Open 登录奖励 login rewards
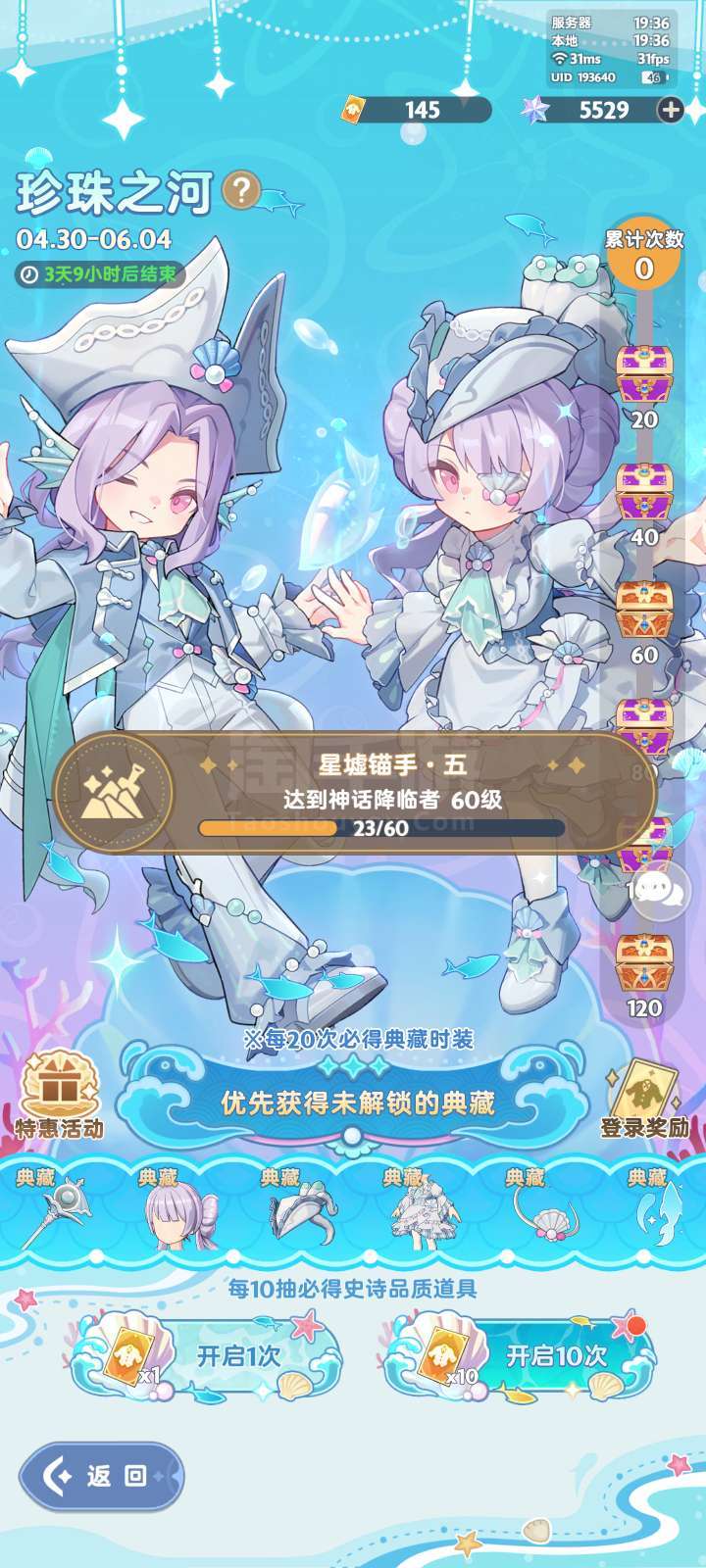 click(x=644, y=1100)
